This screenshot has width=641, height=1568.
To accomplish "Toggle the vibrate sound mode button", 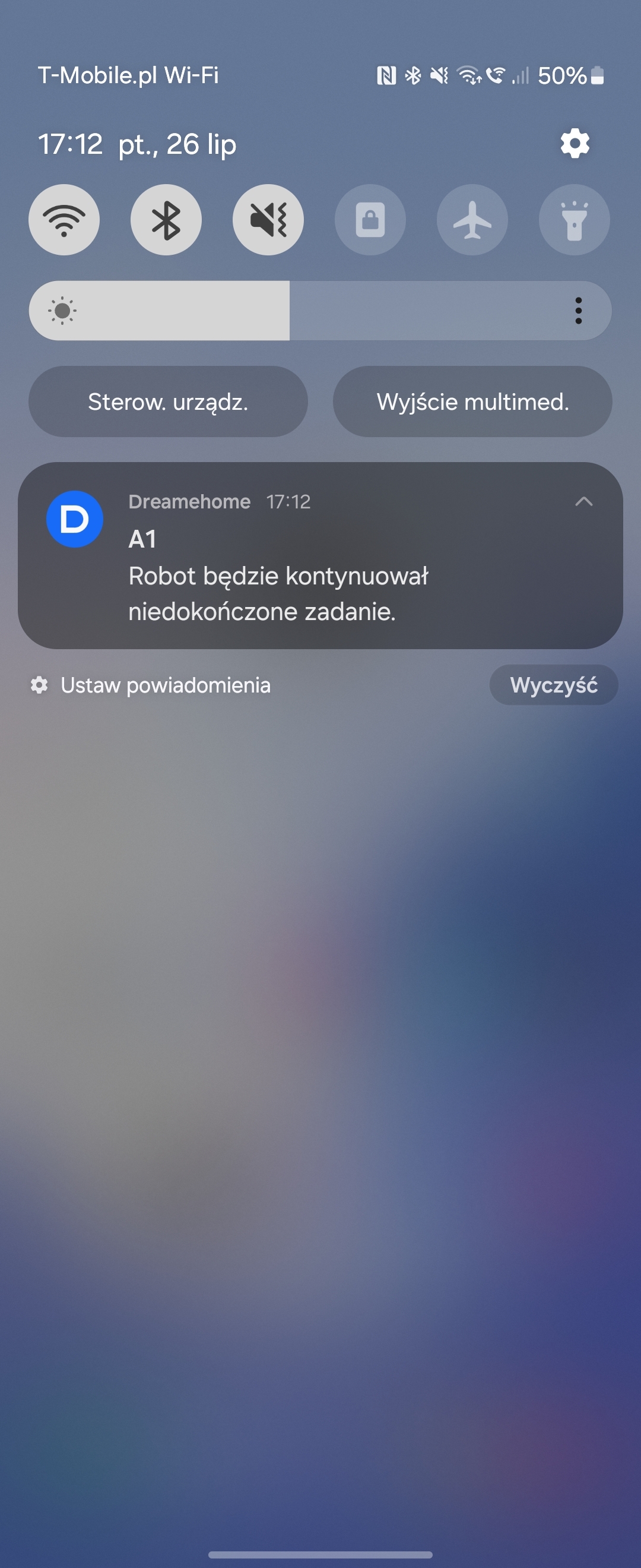I will click(x=268, y=220).
